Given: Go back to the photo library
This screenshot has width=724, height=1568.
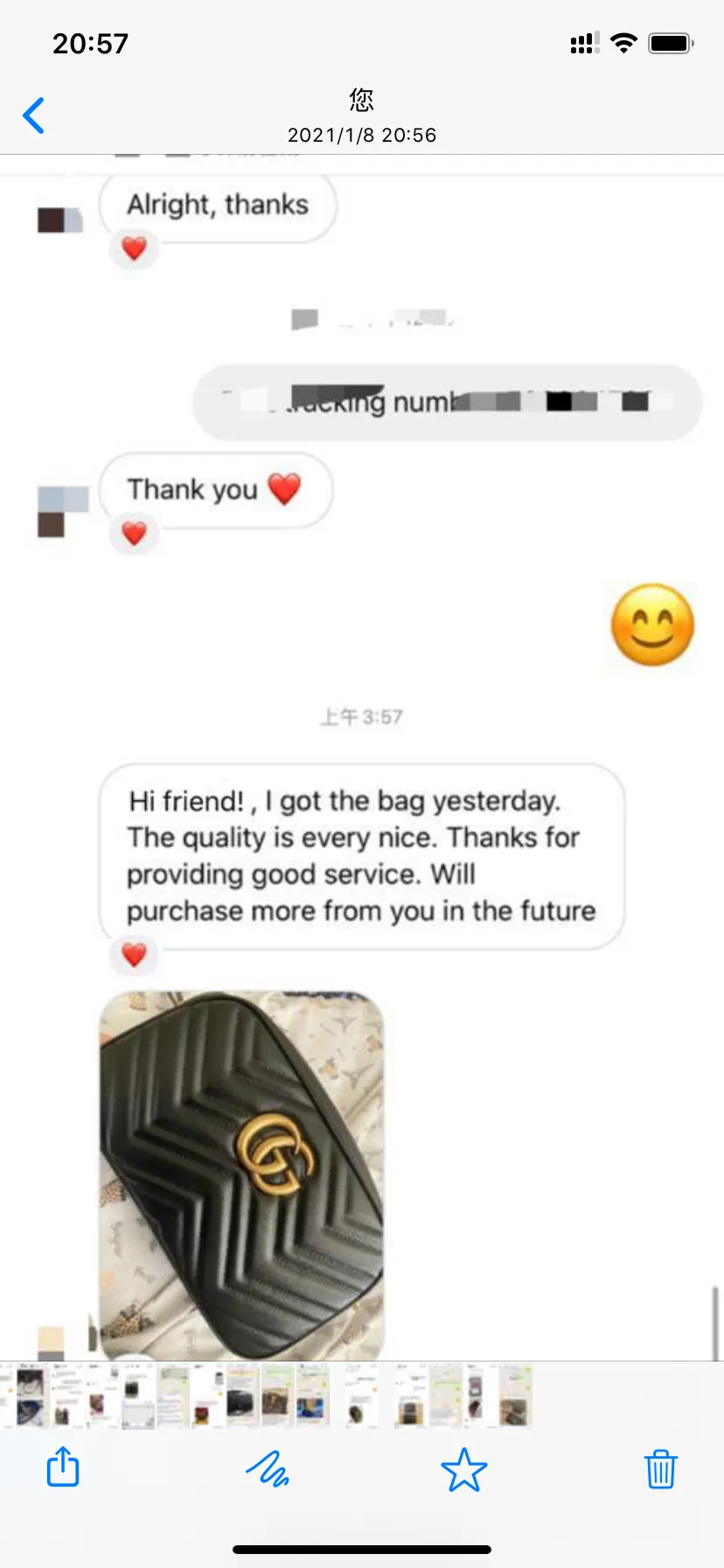Looking at the screenshot, I should (34, 115).
